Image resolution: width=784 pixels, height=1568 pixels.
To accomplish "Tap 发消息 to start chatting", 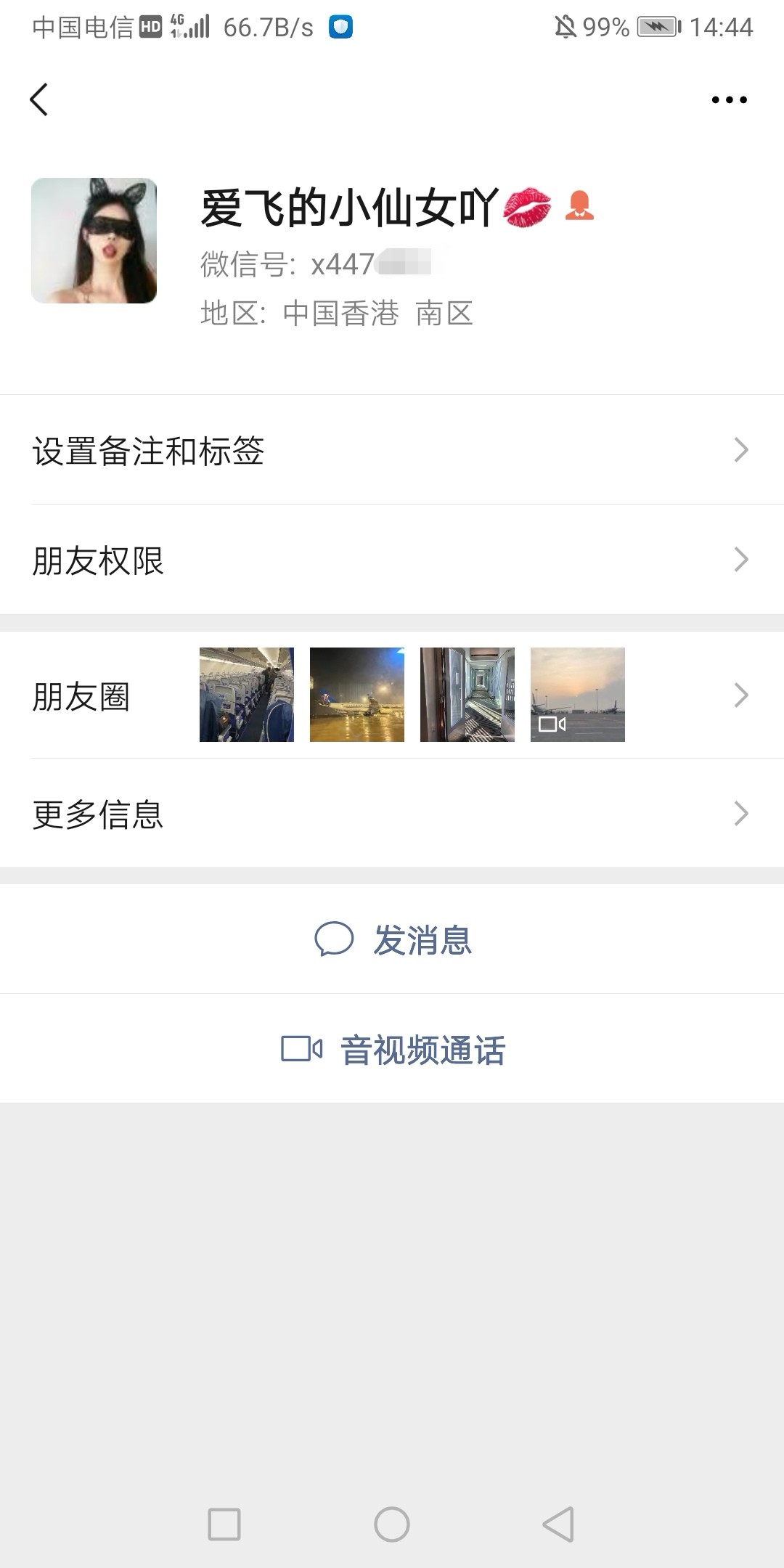I will click(422, 941).
